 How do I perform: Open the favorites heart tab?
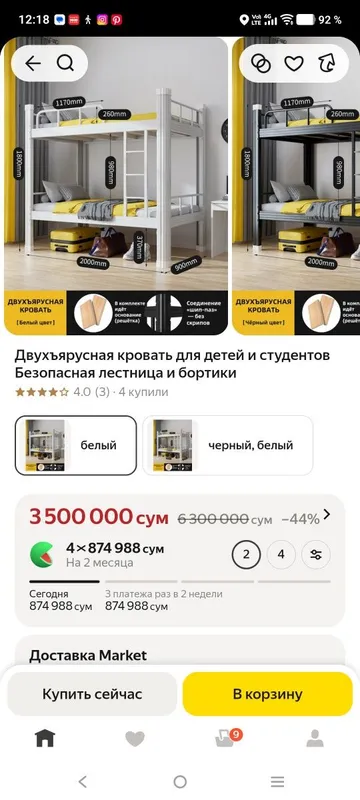[135, 739]
